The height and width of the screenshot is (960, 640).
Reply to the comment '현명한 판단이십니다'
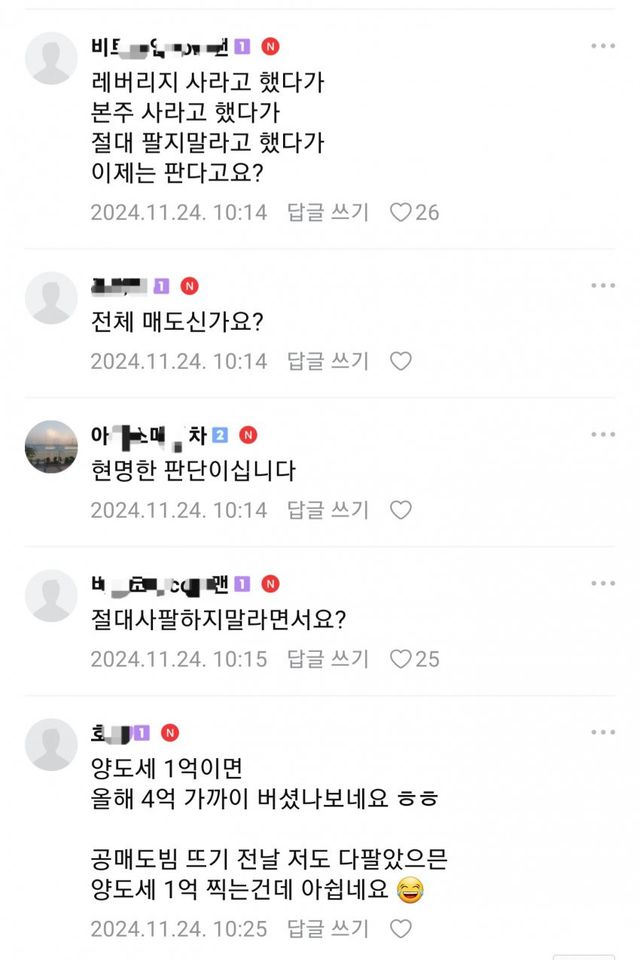pyautogui.click(x=328, y=510)
